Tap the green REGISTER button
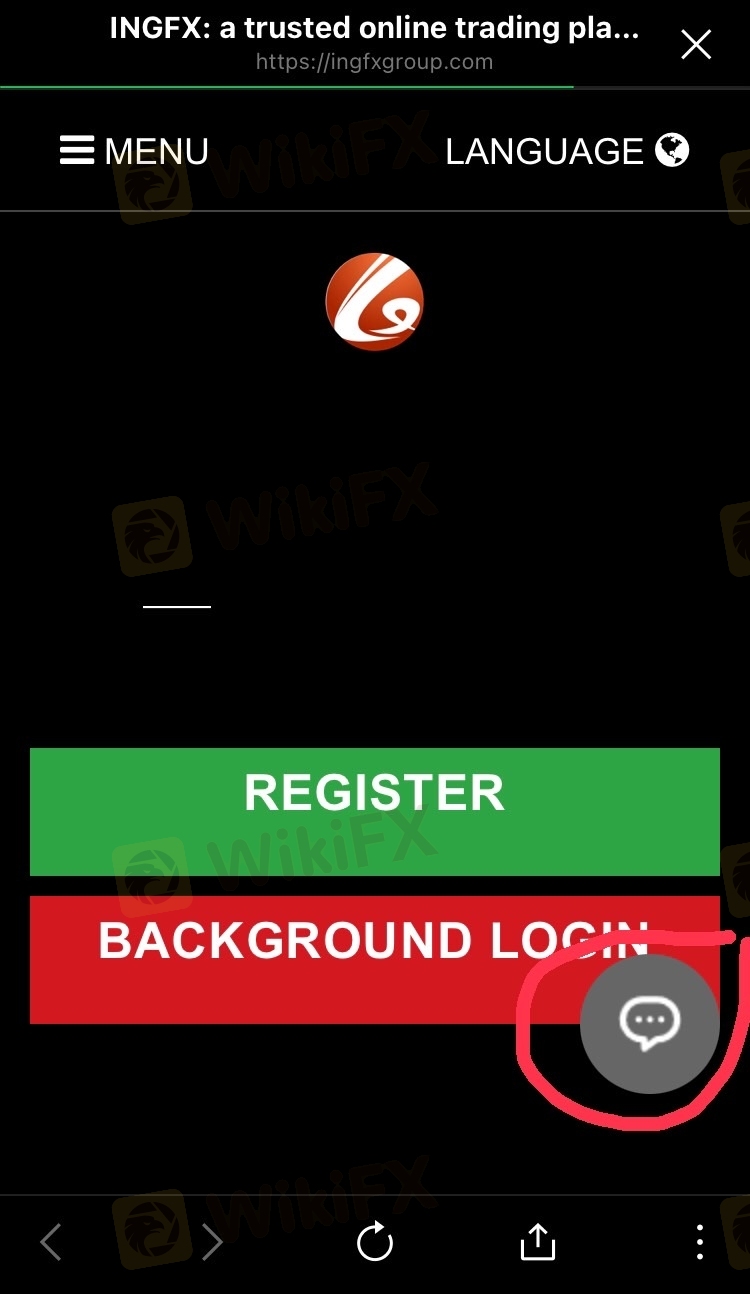This screenshot has height=1294, width=750. (x=375, y=812)
